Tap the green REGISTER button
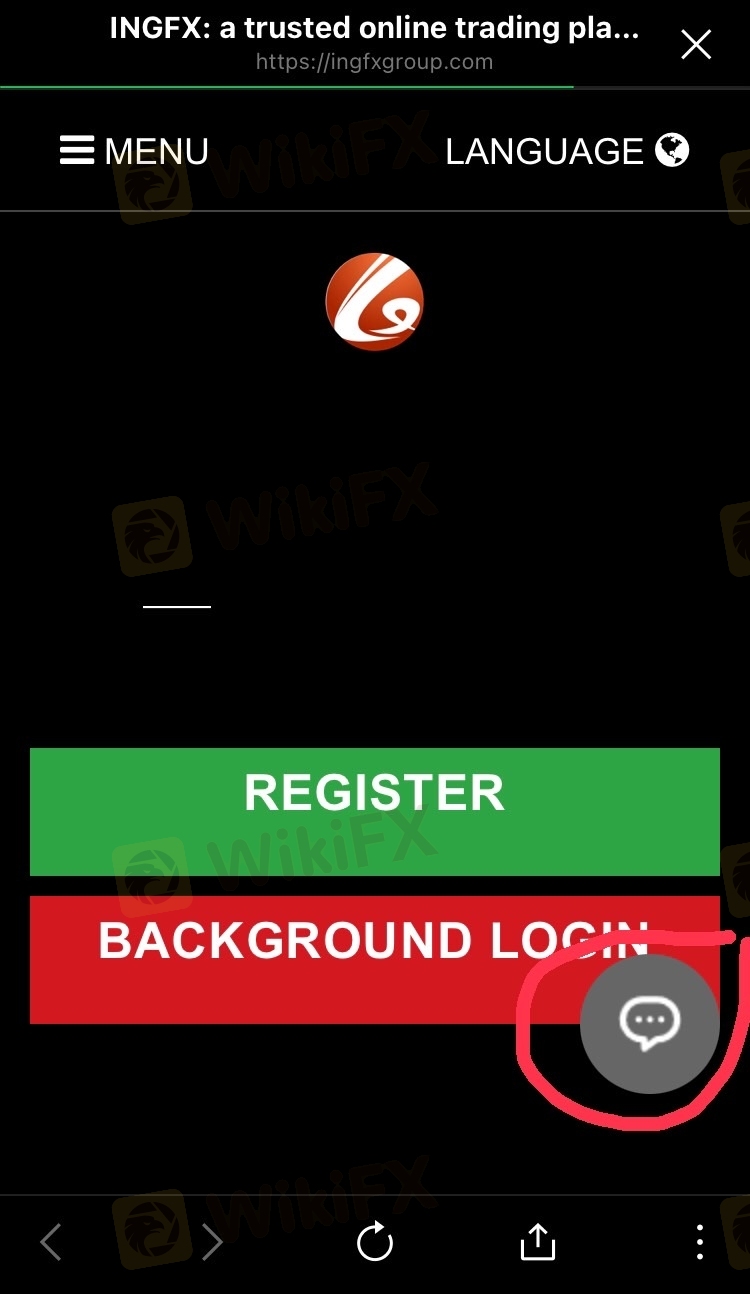This screenshot has height=1294, width=750. (x=375, y=812)
